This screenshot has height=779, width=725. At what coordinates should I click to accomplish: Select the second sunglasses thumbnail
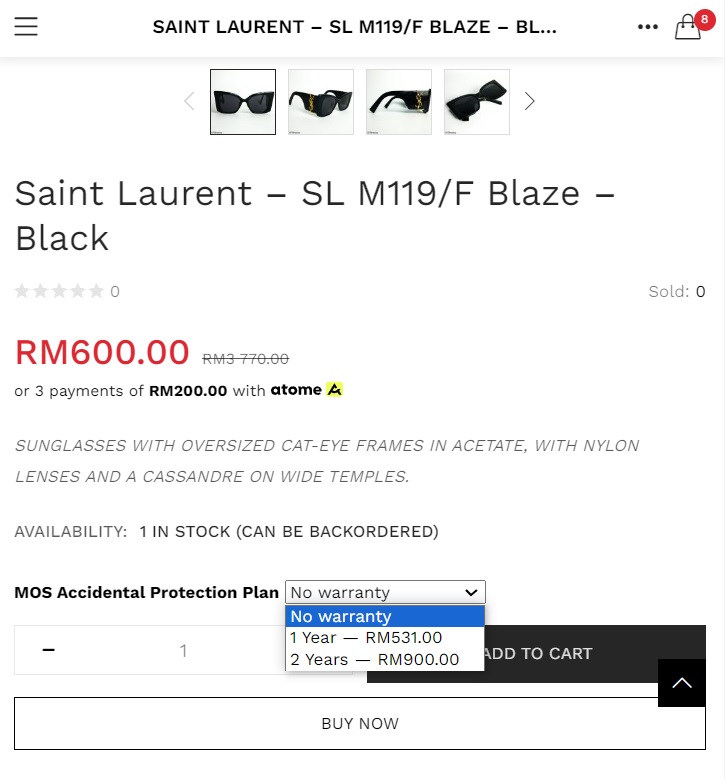tap(321, 102)
